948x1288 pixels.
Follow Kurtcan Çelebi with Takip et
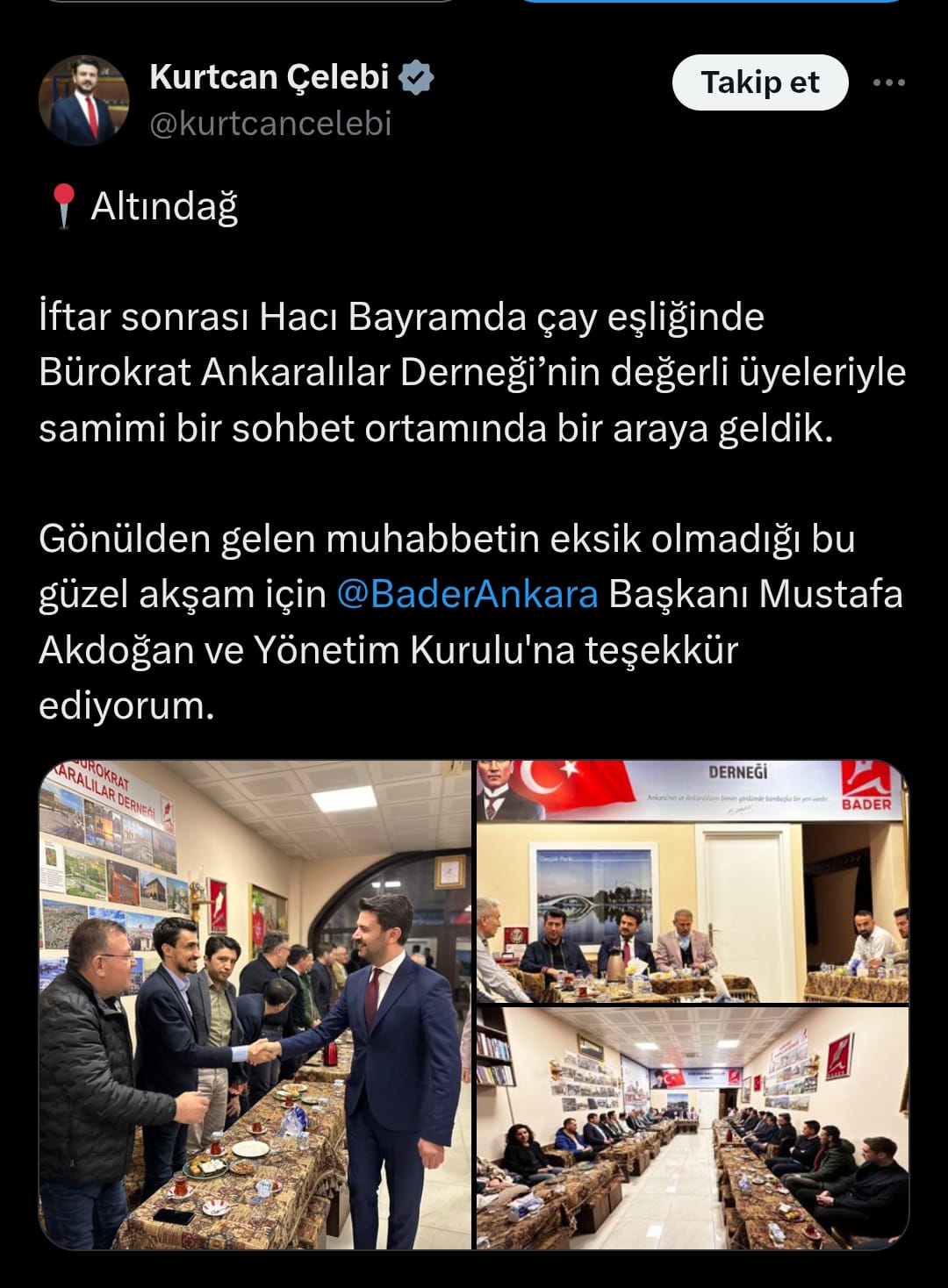tap(759, 82)
